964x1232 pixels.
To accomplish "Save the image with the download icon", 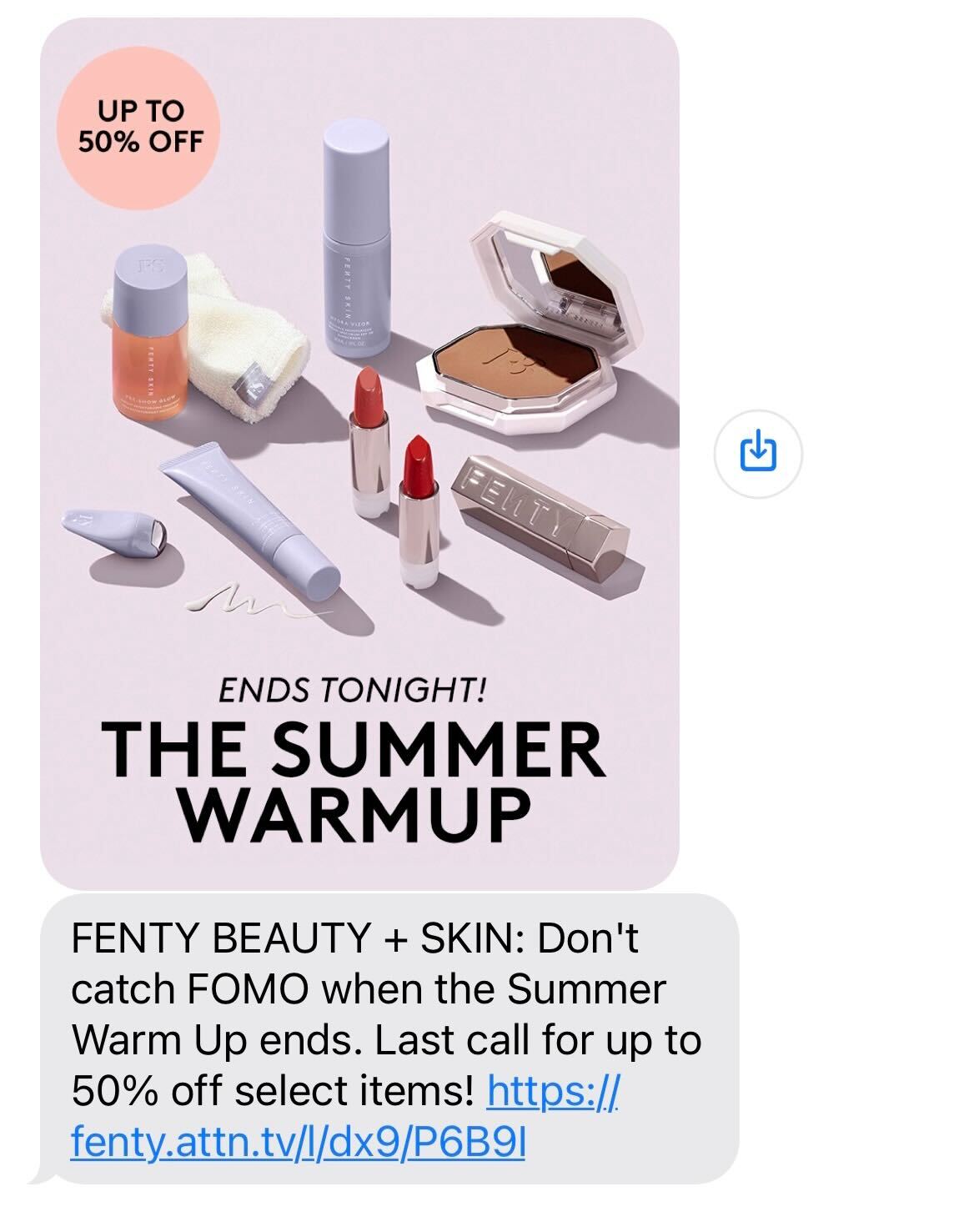I will pyautogui.click(x=757, y=454).
